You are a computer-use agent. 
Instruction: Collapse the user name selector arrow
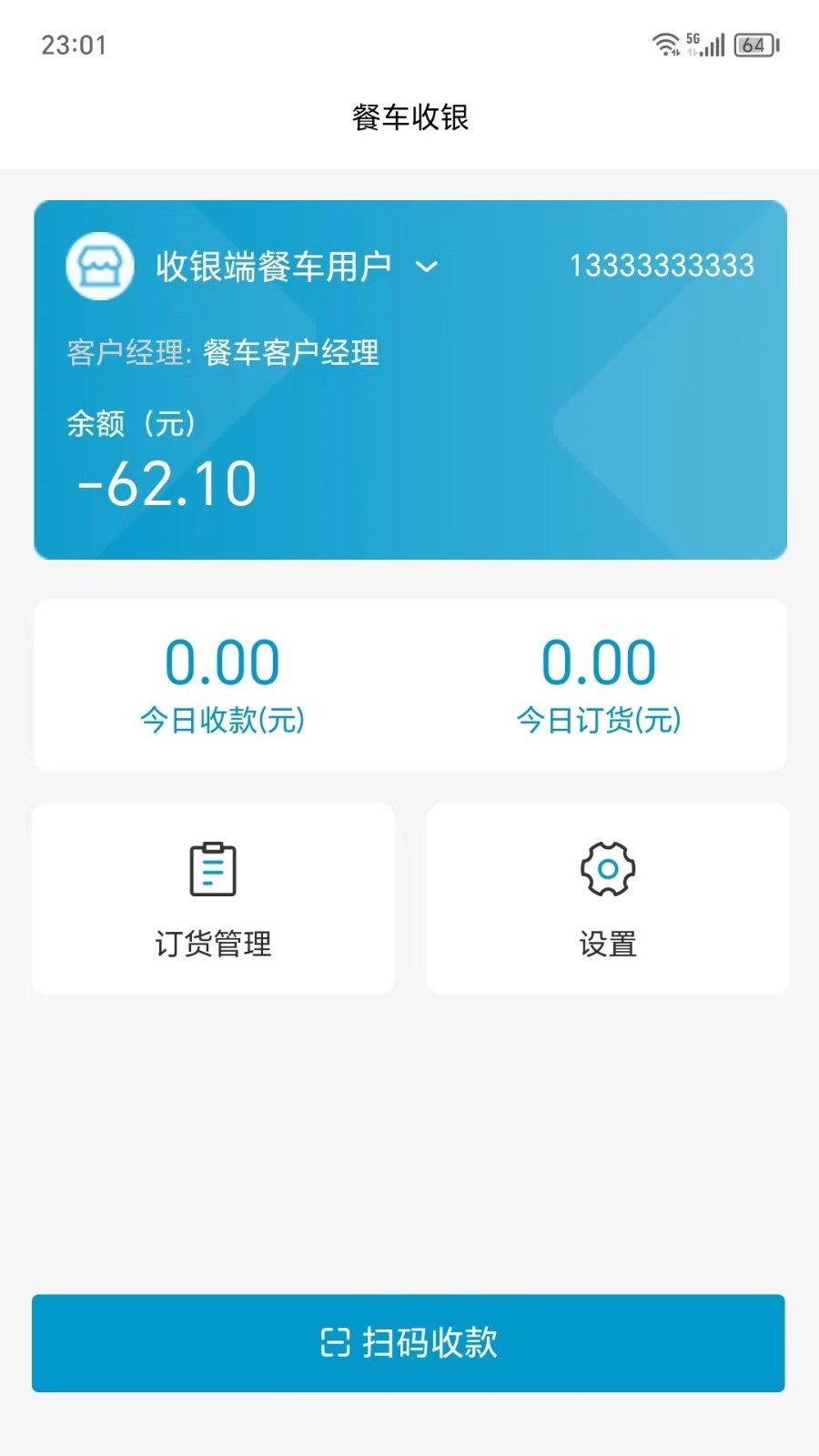tap(428, 266)
